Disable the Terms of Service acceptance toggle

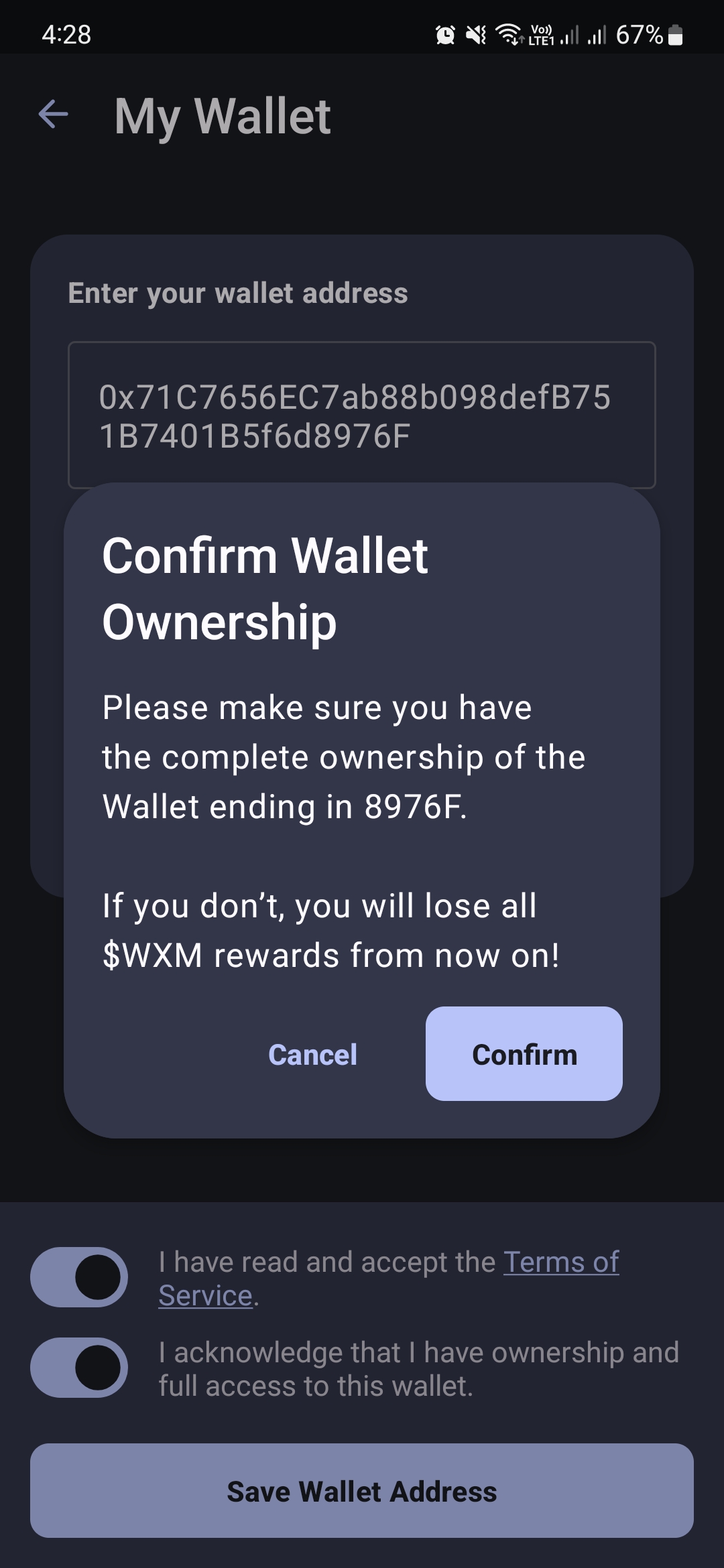(x=78, y=1276)
